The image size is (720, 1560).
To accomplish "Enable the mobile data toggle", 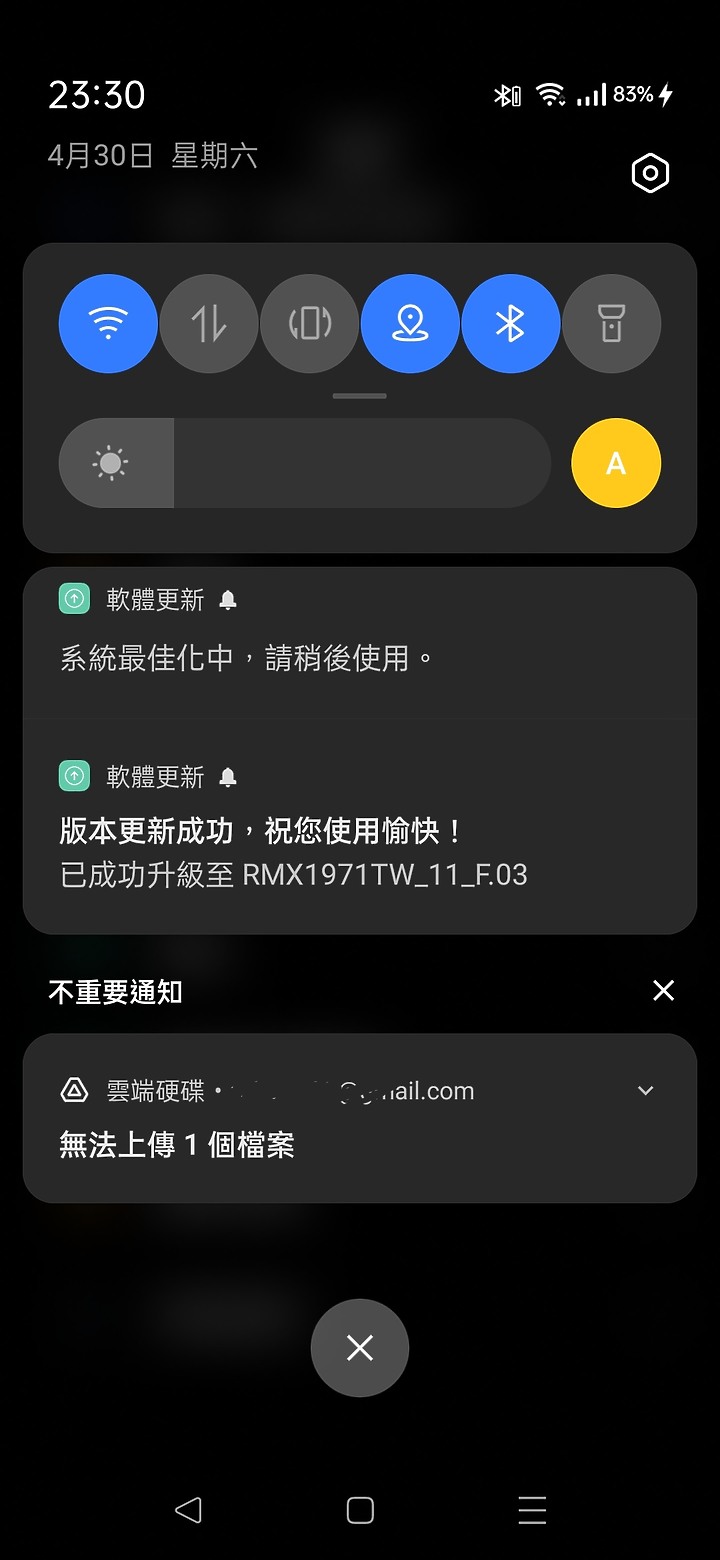I will pos(209,323).
